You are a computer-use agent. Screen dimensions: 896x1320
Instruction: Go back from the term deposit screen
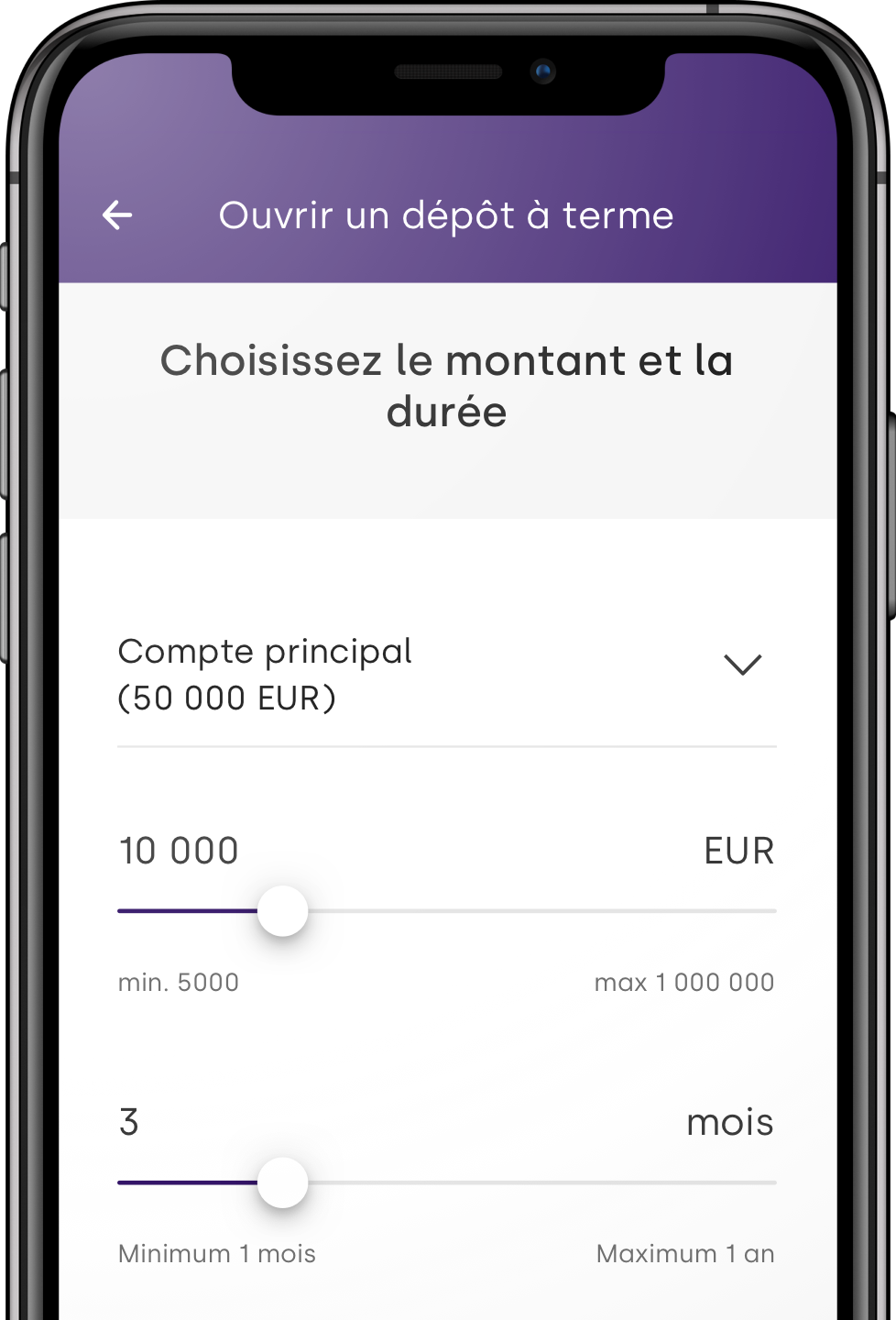tap(117, 215)
